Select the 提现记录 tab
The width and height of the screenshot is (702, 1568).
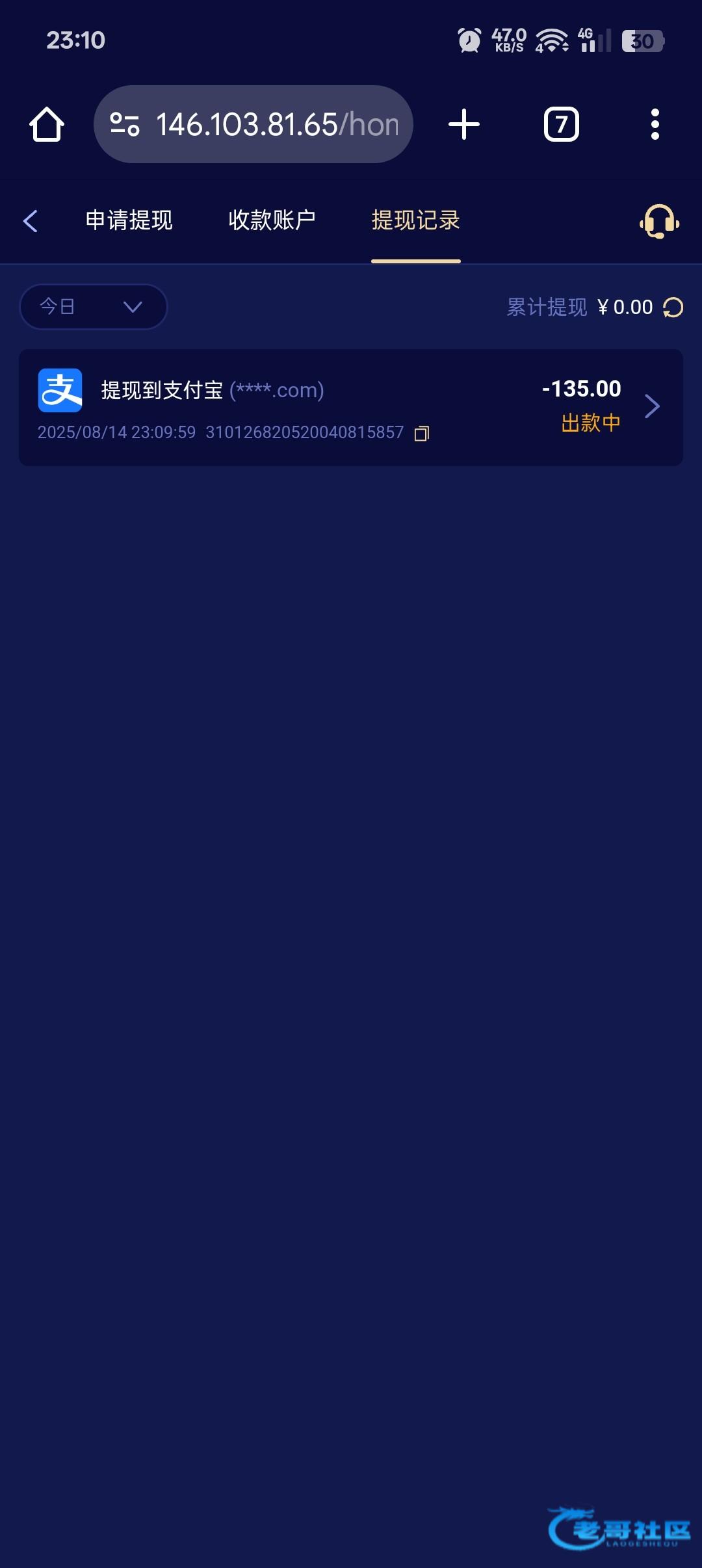pyautogui.click(x=416, y=220)
